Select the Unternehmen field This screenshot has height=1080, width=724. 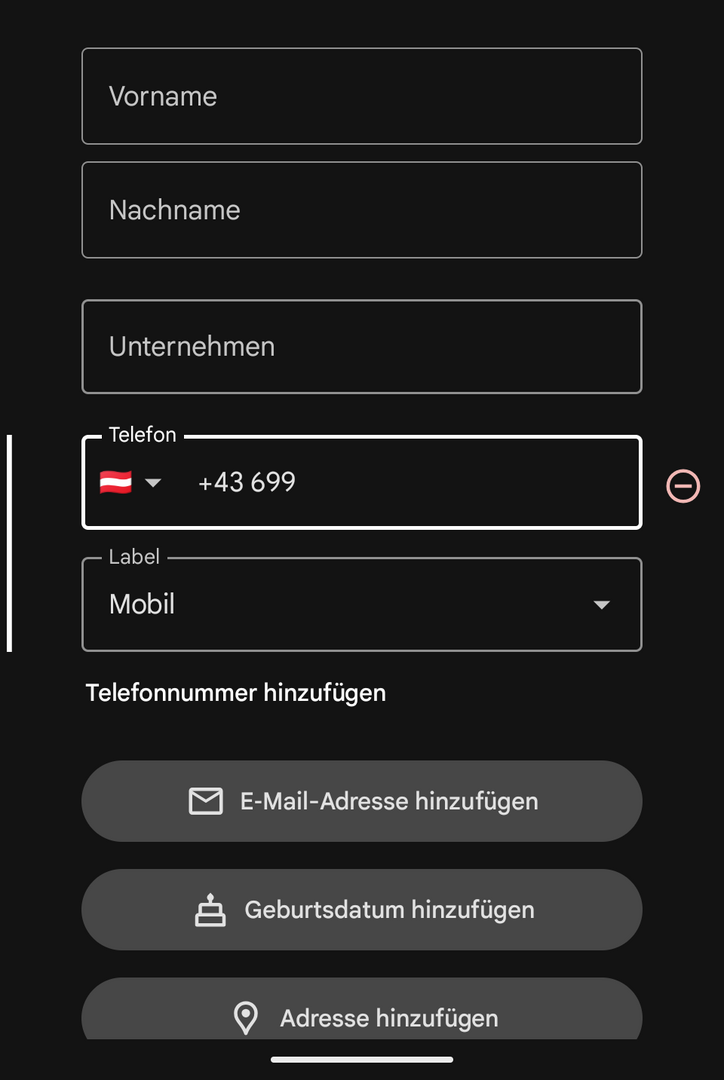tap(361, 346)
